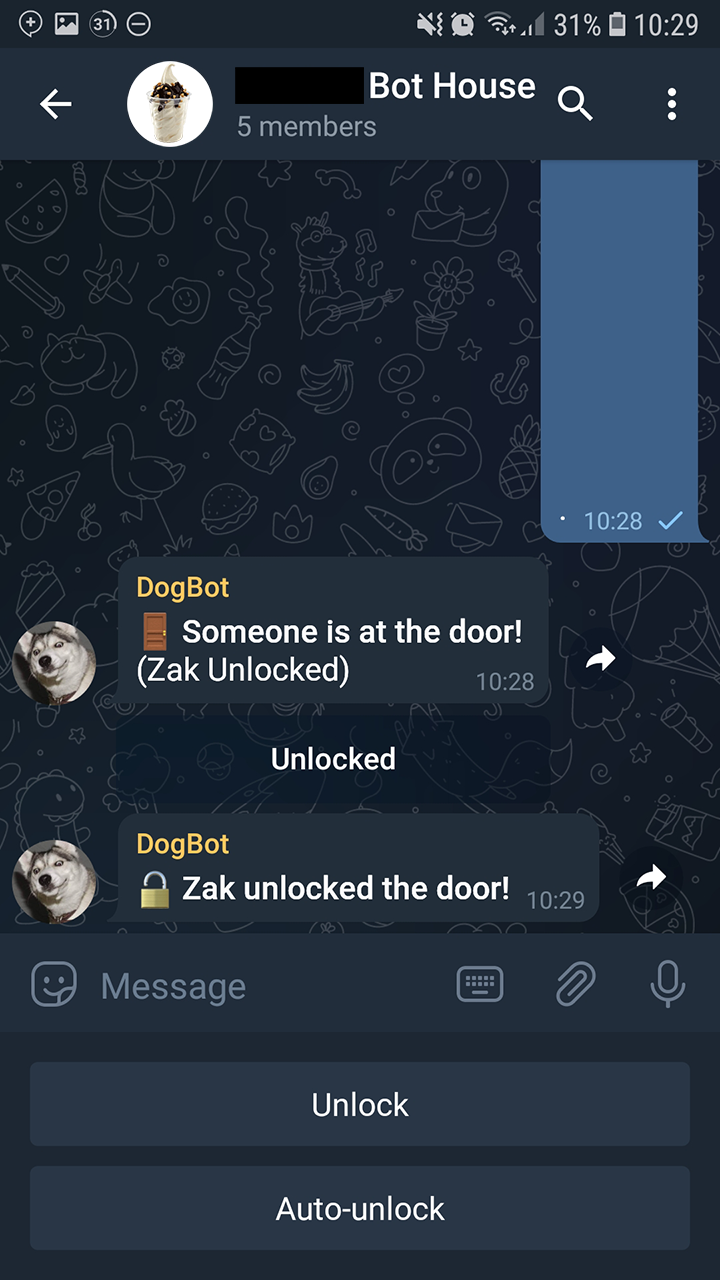
Task: Focus the Message input field
Action: (x=270, y=986)
